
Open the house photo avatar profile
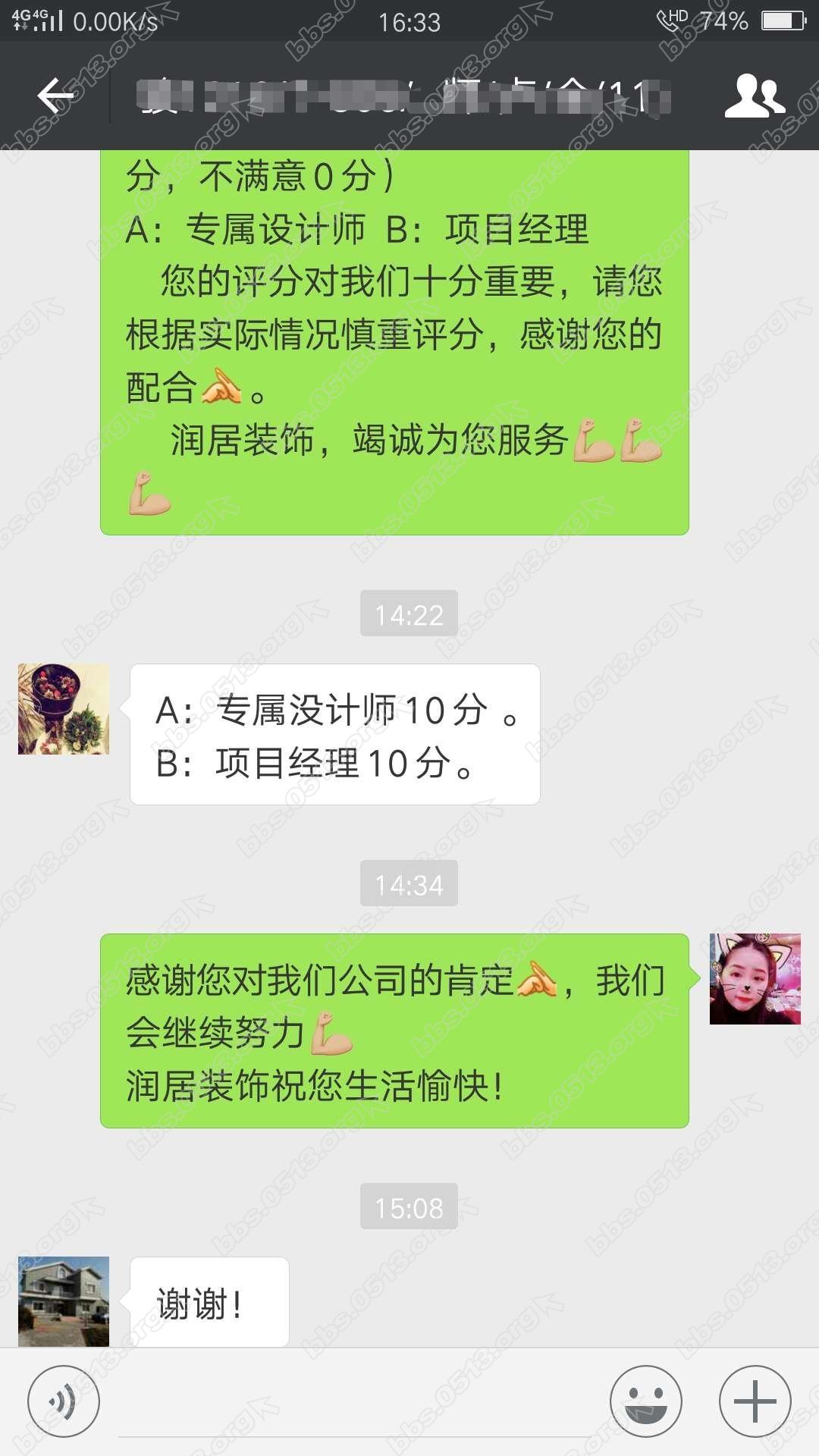(64, 1302)
